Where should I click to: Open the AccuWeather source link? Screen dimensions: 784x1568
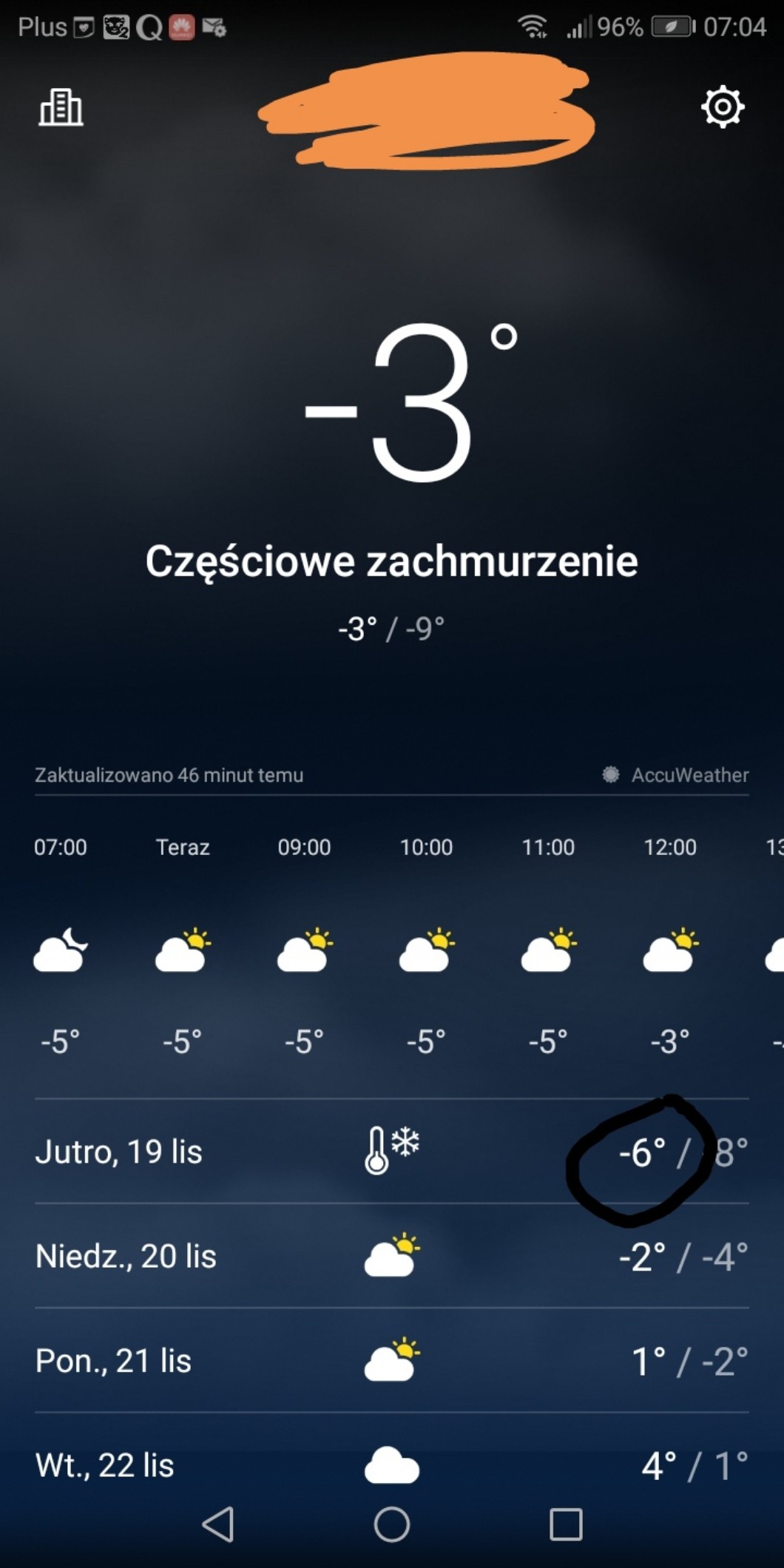tap(676, 774)
